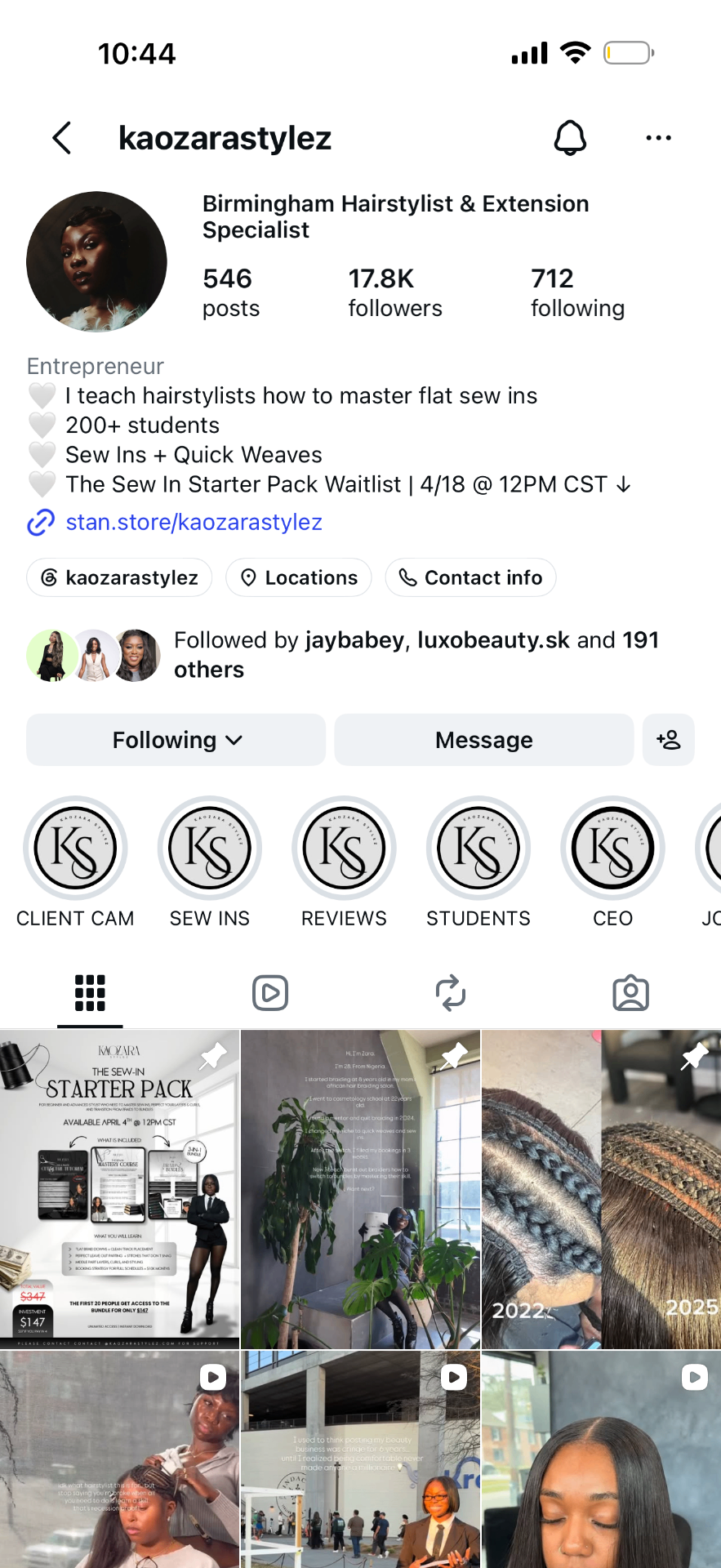Open the SEW INS highlight

click(210, 862)
